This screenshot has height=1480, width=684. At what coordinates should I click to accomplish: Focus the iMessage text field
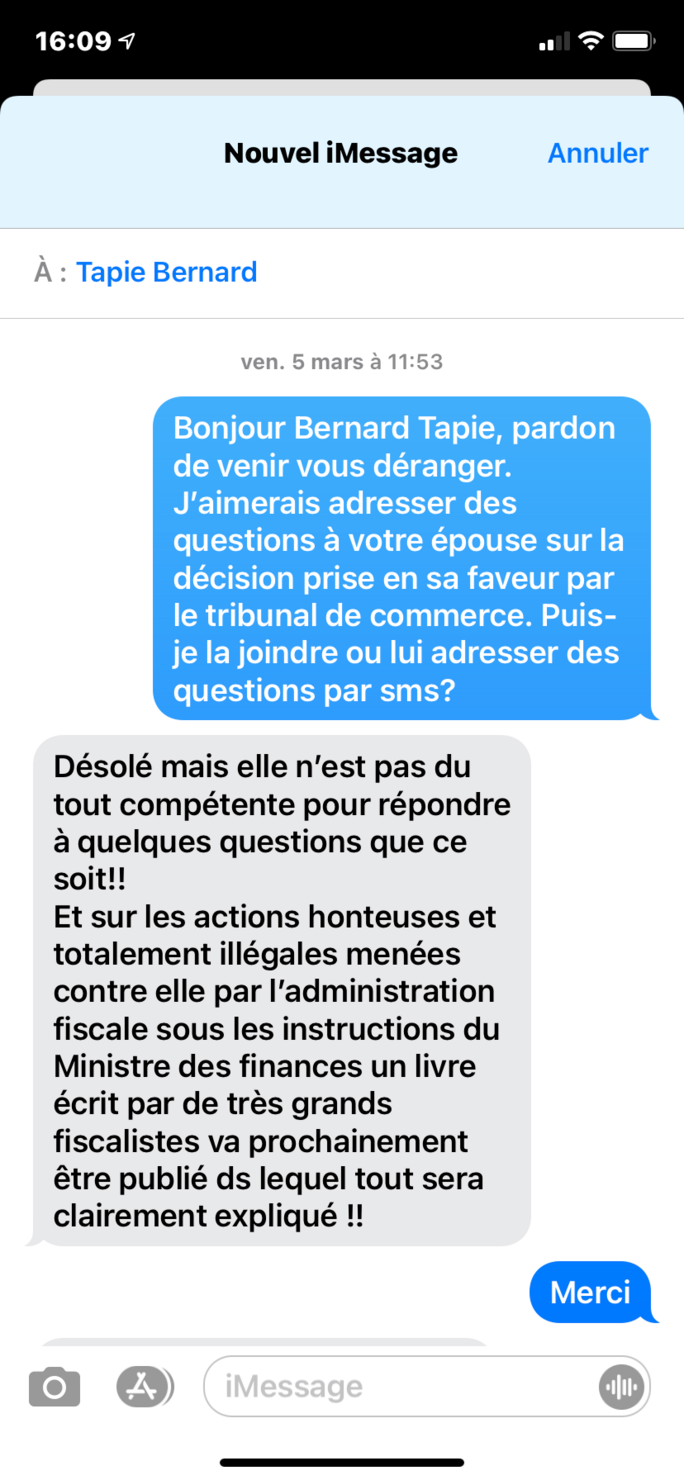click(x=400, y=1387)
